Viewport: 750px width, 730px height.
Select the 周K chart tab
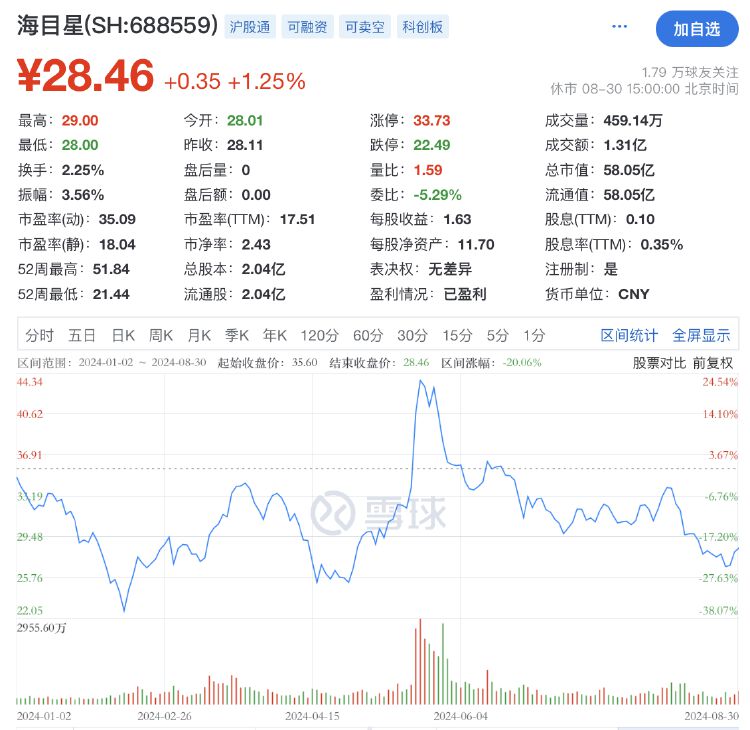tap(161, 335)
